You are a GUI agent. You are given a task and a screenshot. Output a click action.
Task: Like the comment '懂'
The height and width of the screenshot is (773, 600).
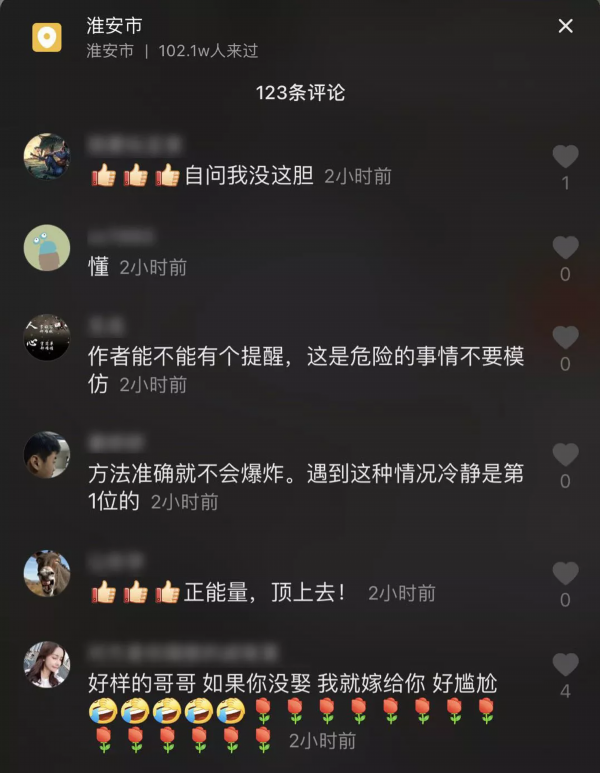click(566, 247)
